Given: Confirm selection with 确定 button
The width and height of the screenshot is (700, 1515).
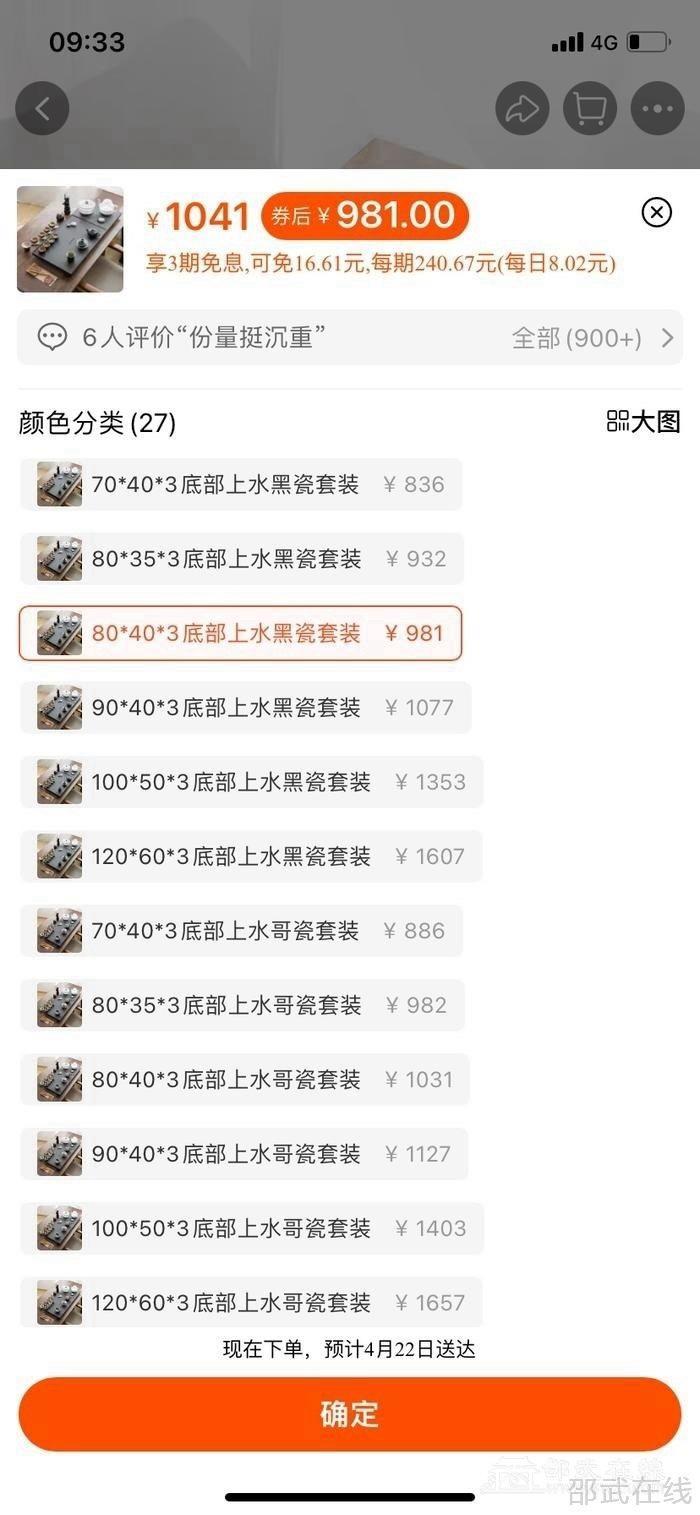Looking at the screenshot, I should [x=349, y=1414].
